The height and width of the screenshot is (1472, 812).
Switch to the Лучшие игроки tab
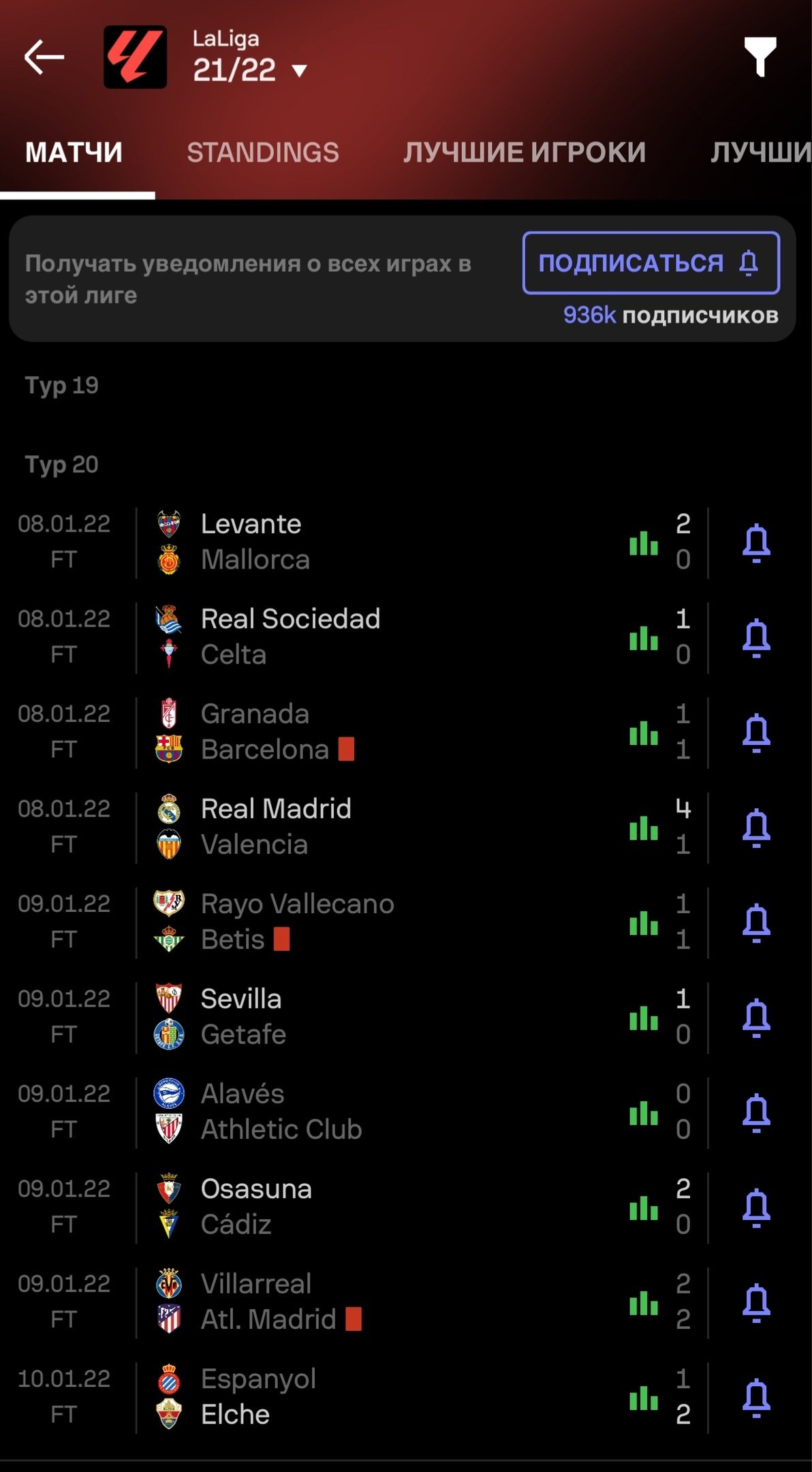[x=525, y=153]
